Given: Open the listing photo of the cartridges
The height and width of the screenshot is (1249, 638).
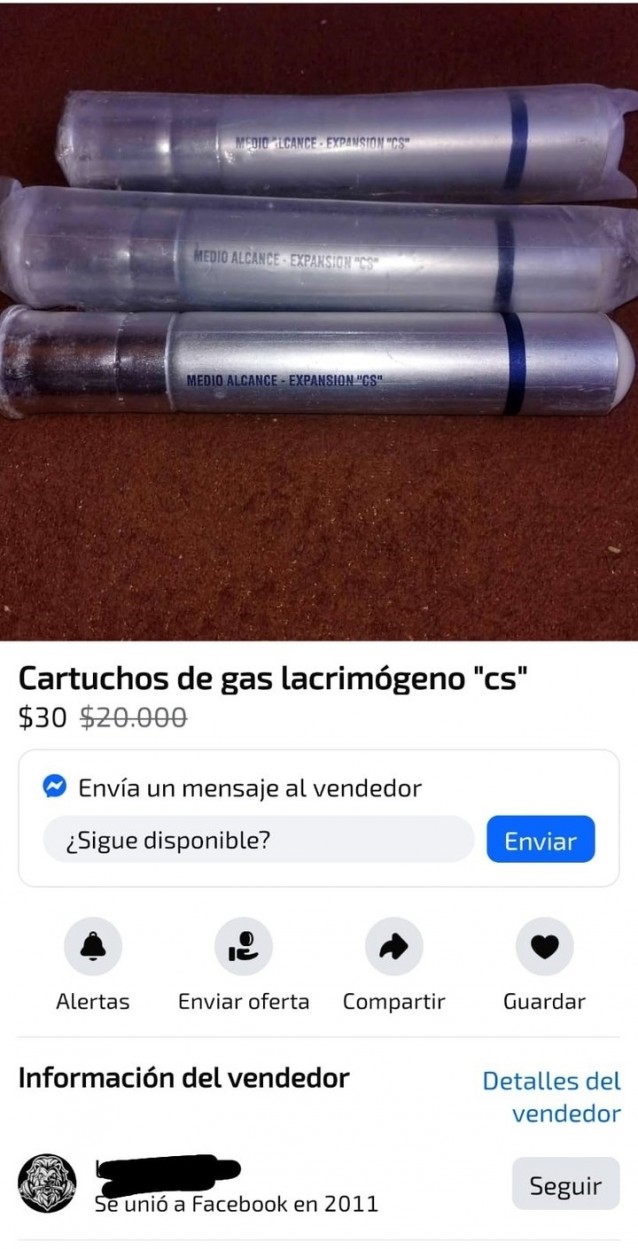Looking at the screenshot, I should (x=319, y=320).
